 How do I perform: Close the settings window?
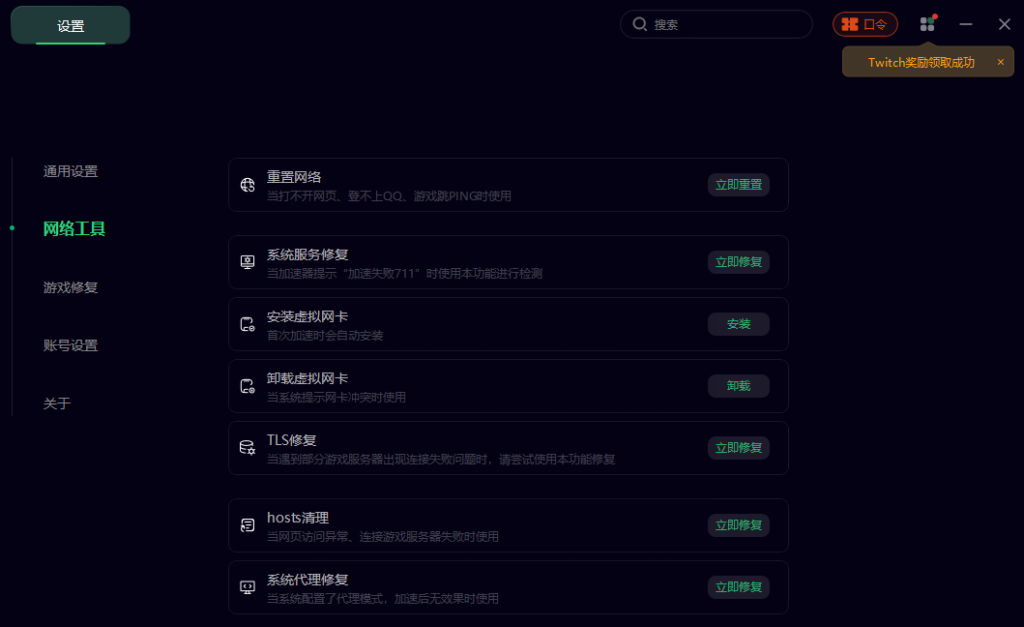click(1004, 24)
